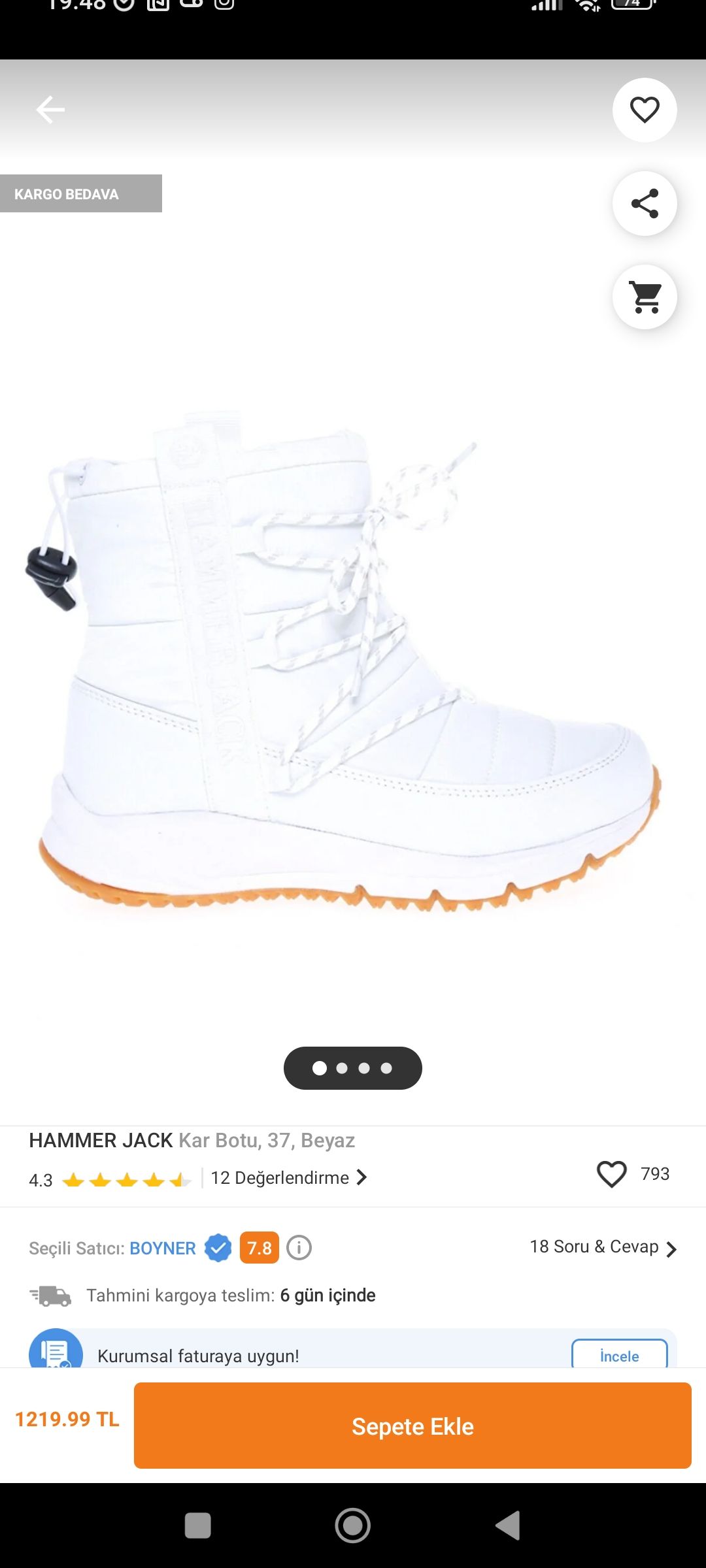
Task: Tap İncele for corporate invoice
Action: pos(620,1354)
